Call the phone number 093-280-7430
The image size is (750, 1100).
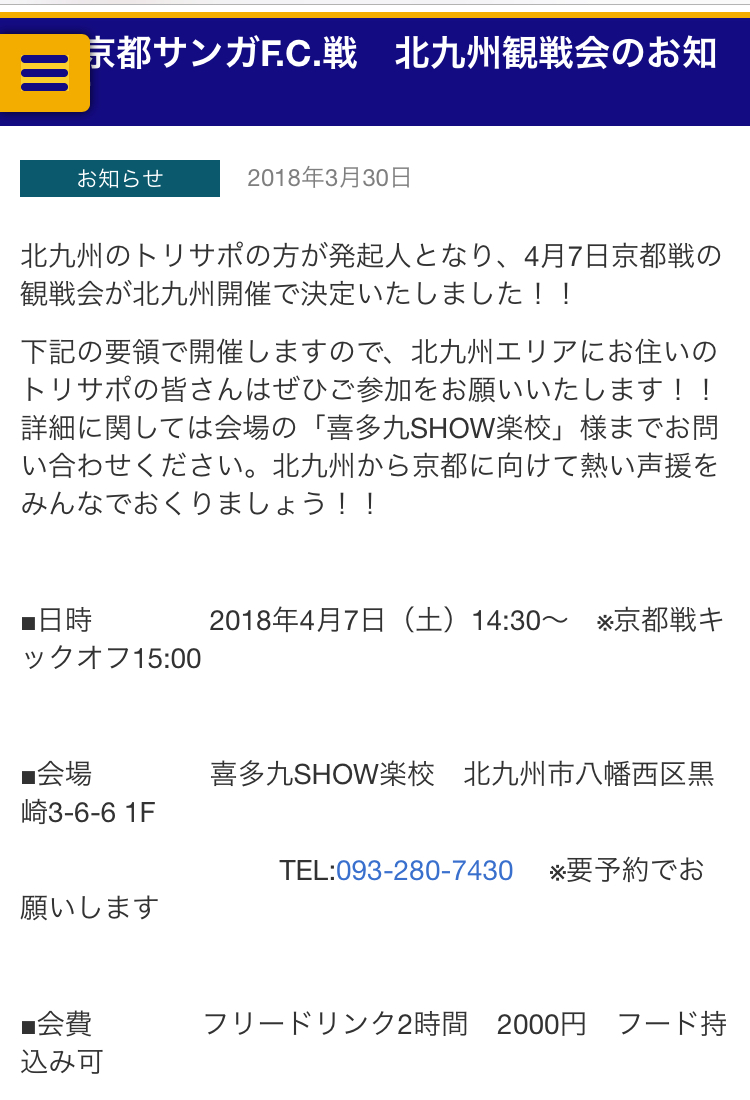[x=424, y=870]
